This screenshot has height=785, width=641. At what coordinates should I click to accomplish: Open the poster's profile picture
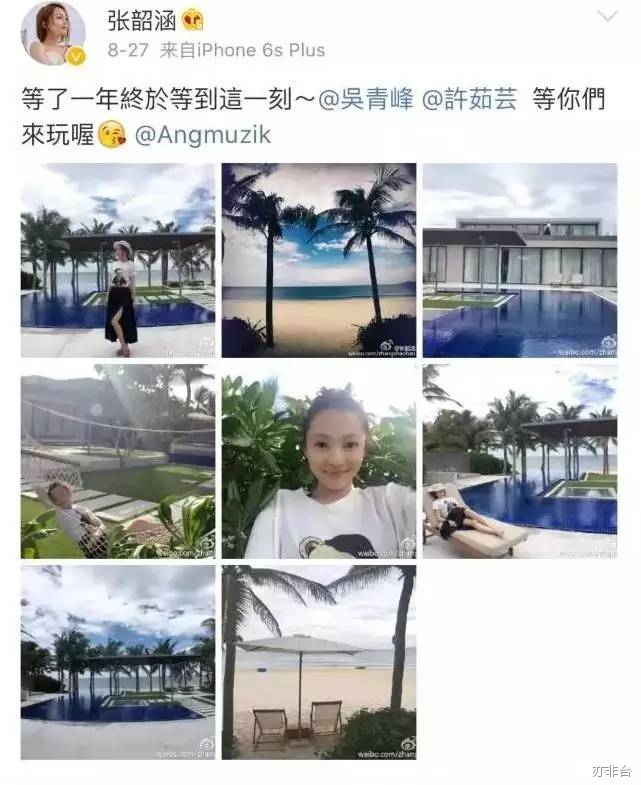coord(53,33)
